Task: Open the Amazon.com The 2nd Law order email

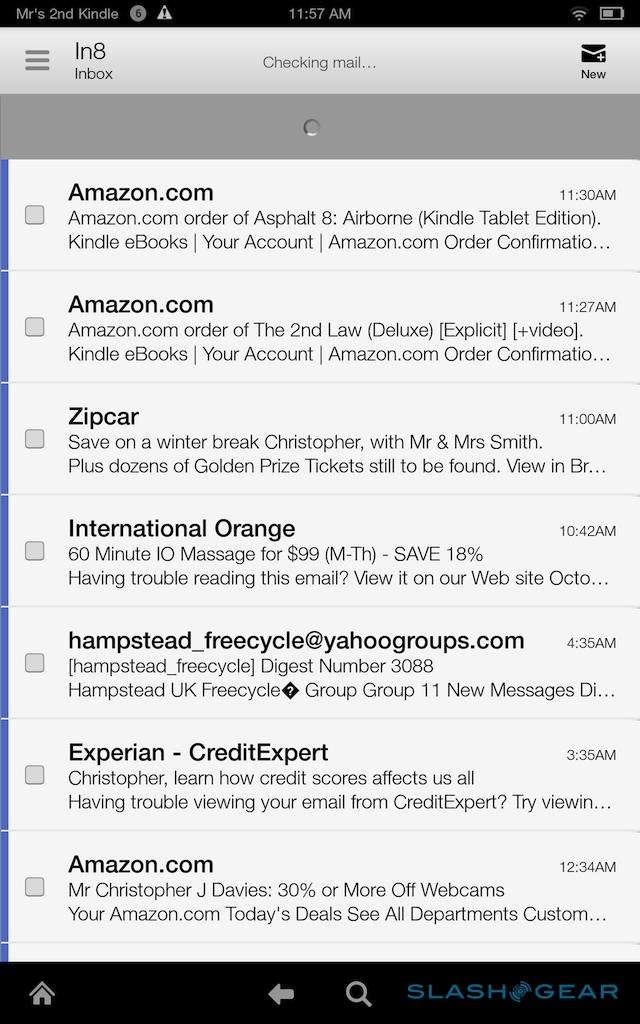Action: point(338,328)
